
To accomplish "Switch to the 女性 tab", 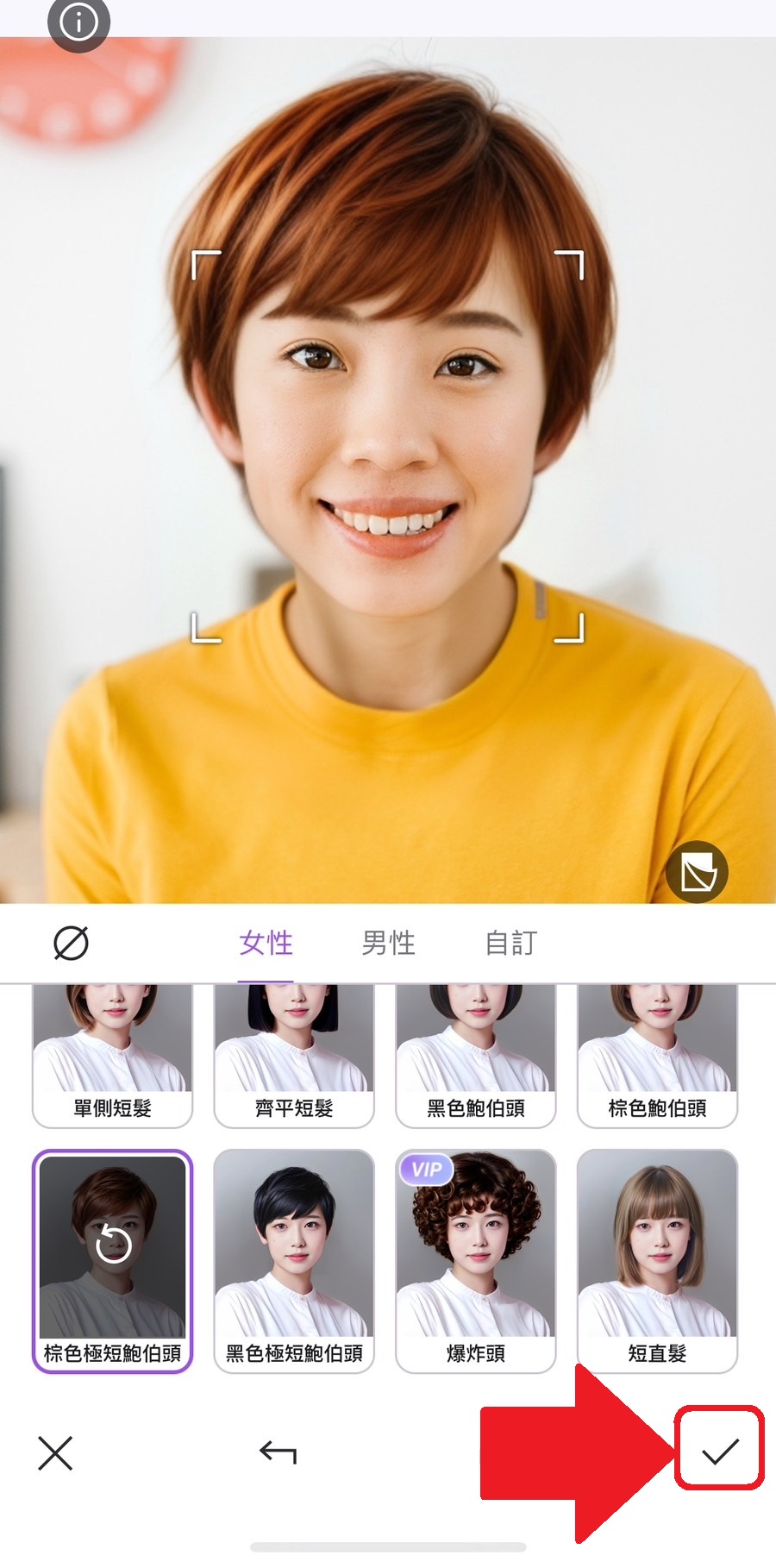I will pyautogui.click(x=266, y=943).
